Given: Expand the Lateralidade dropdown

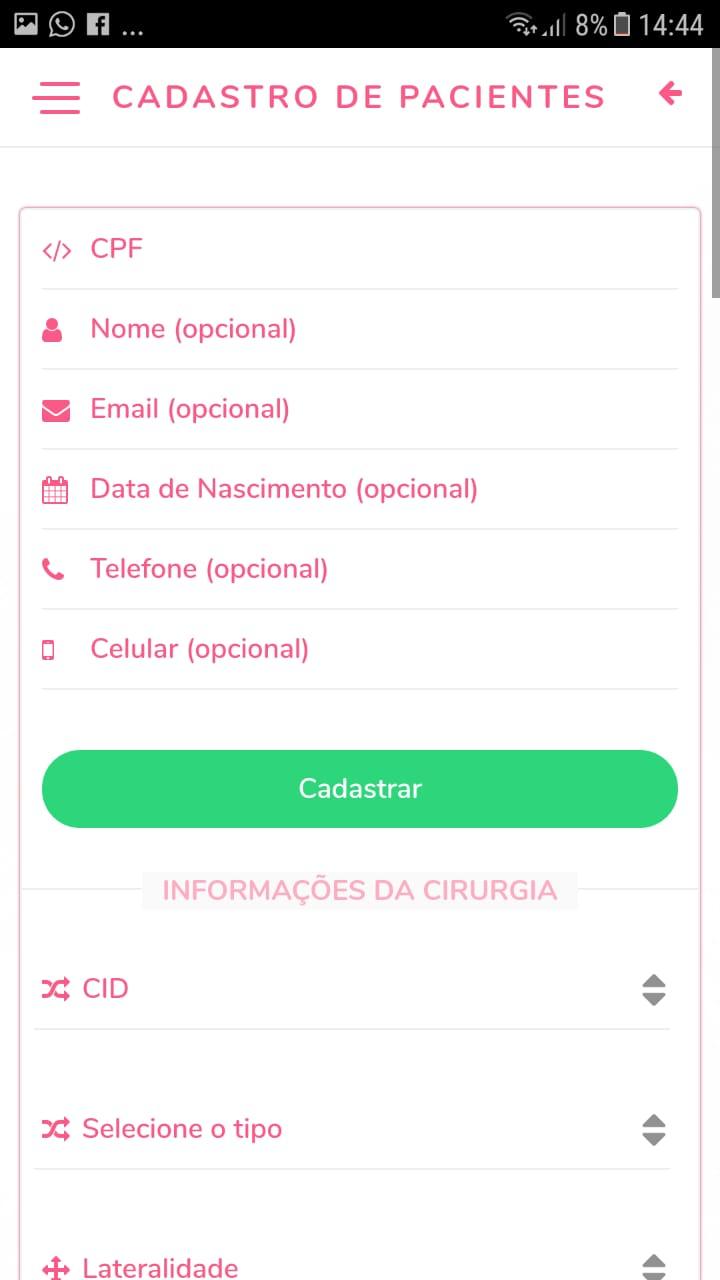Looking at the screenshot, I should click(352, 1267).
